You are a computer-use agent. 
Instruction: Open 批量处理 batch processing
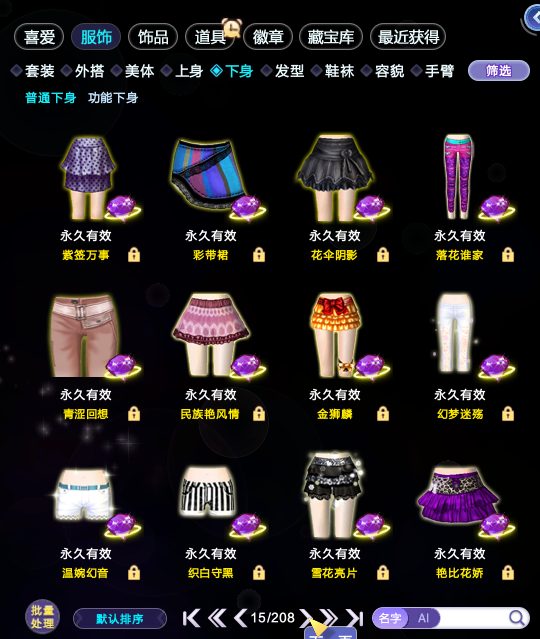pyautogui.click(x=42, y=617)
